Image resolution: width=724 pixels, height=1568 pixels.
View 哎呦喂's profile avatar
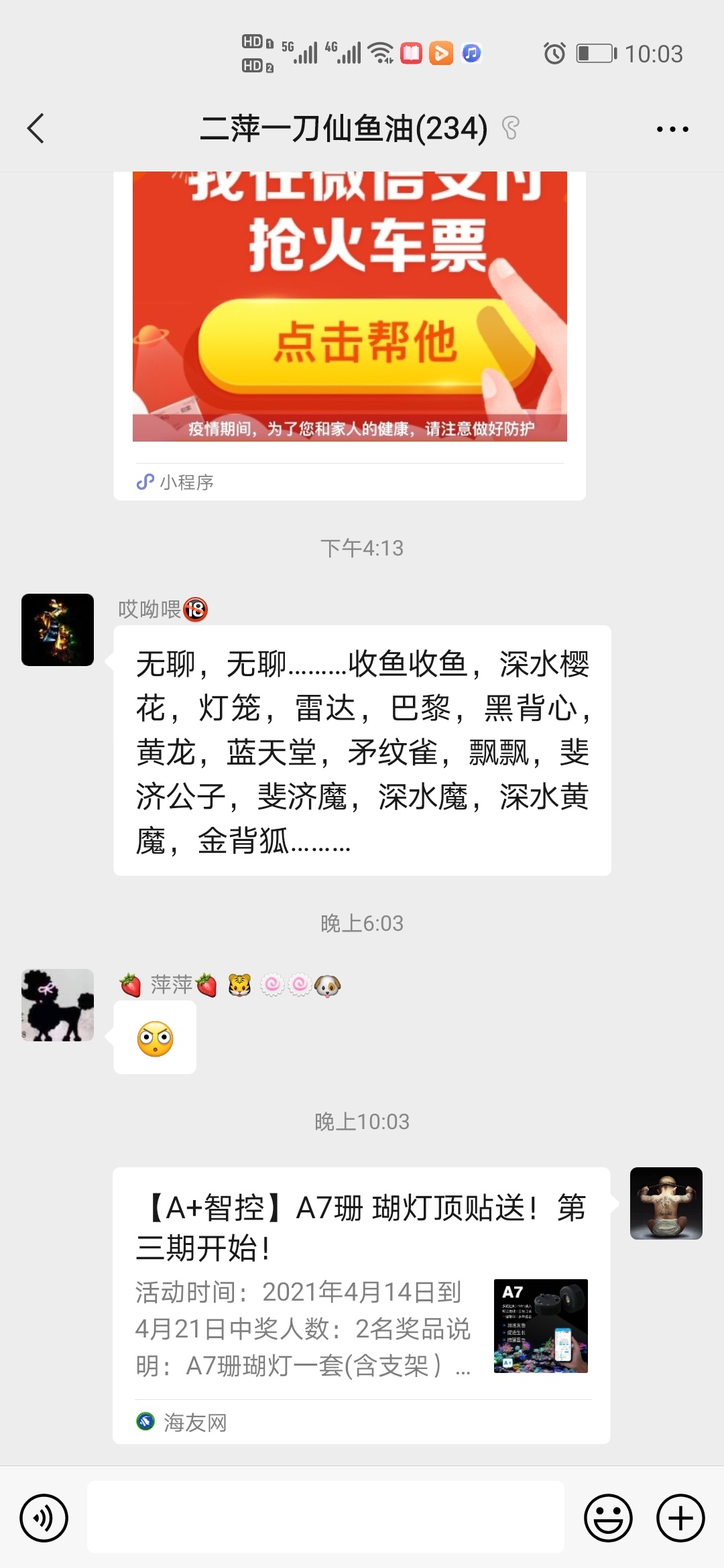point(58,629)
